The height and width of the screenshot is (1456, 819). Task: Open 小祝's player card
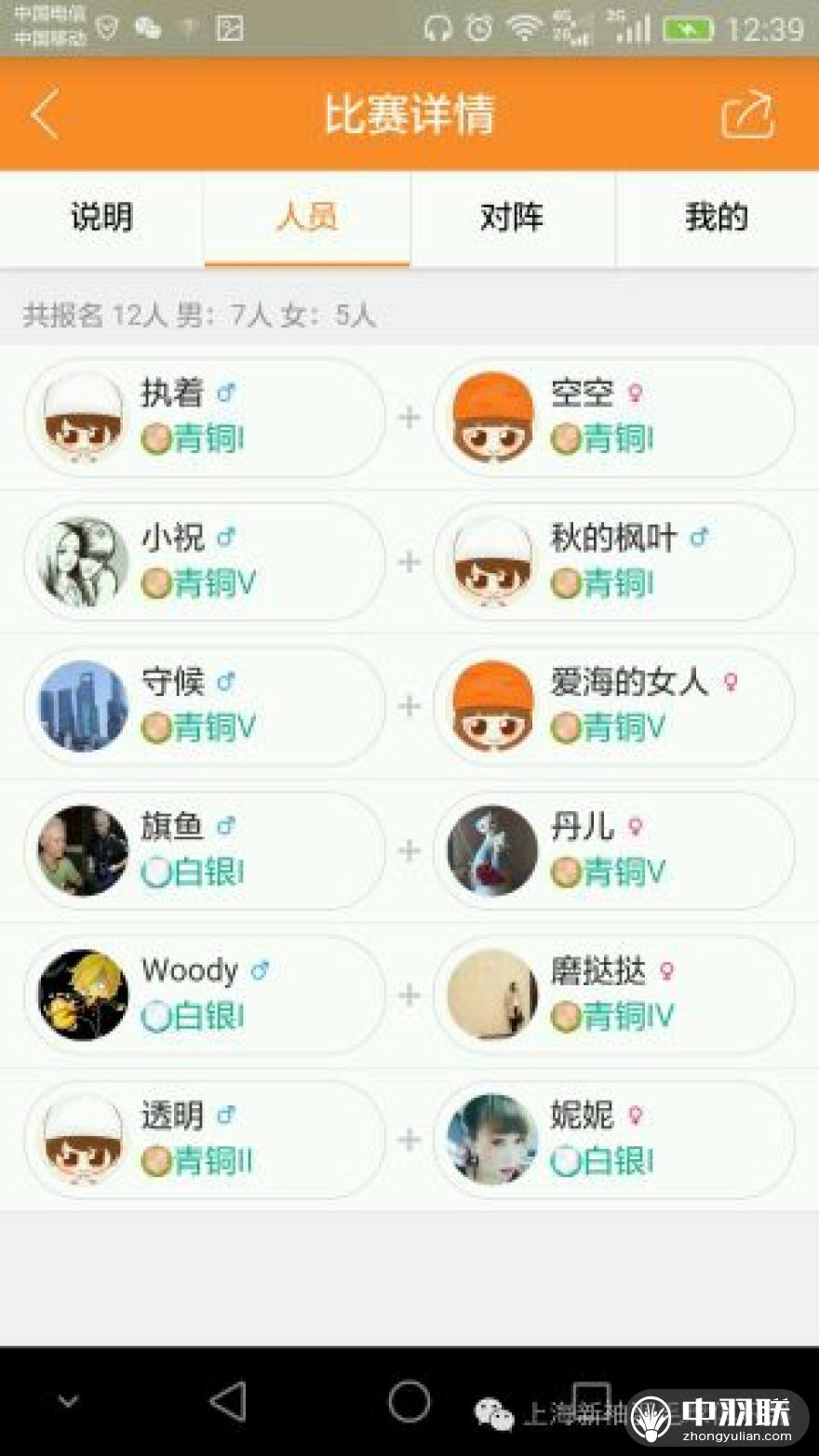click(x=204, y=562)
